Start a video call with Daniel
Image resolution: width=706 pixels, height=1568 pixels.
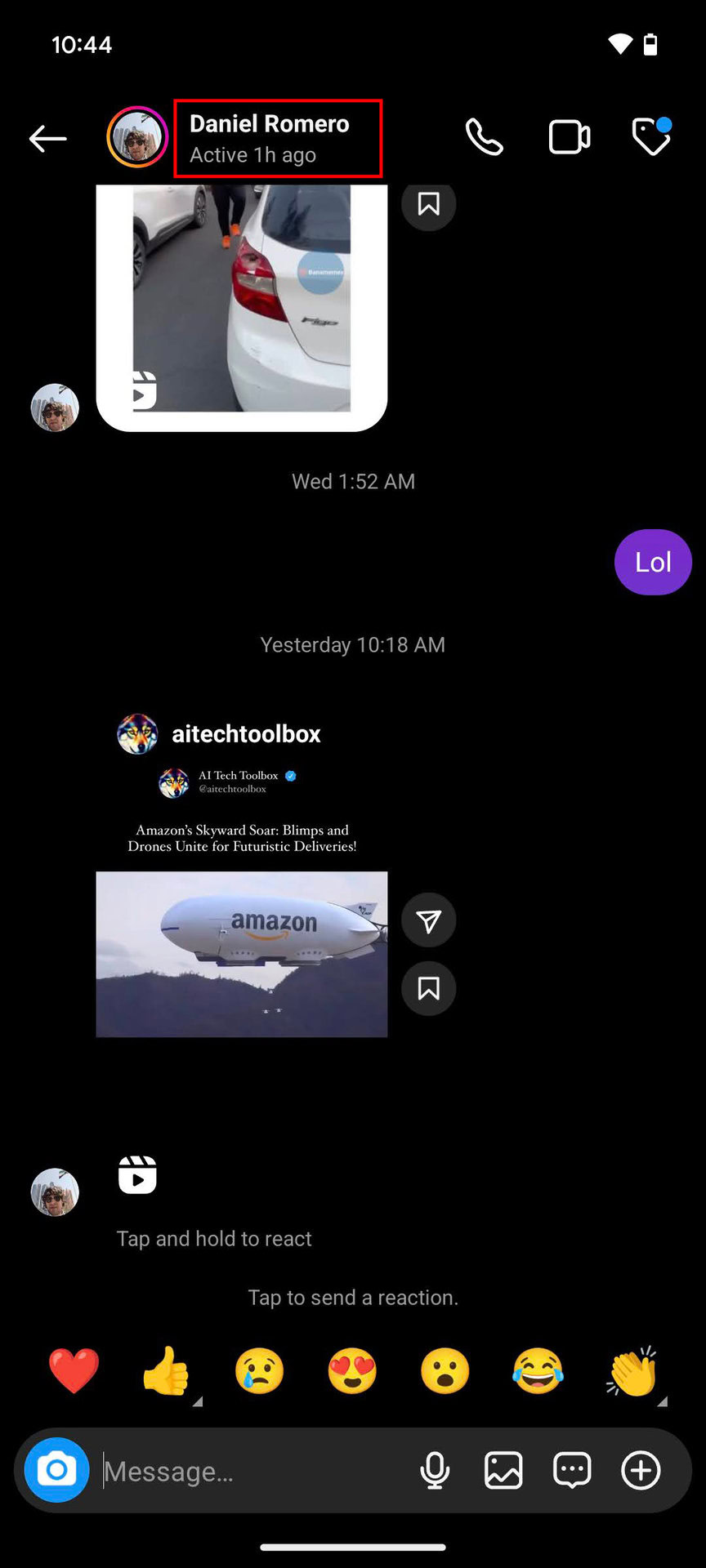coord(569,137)
